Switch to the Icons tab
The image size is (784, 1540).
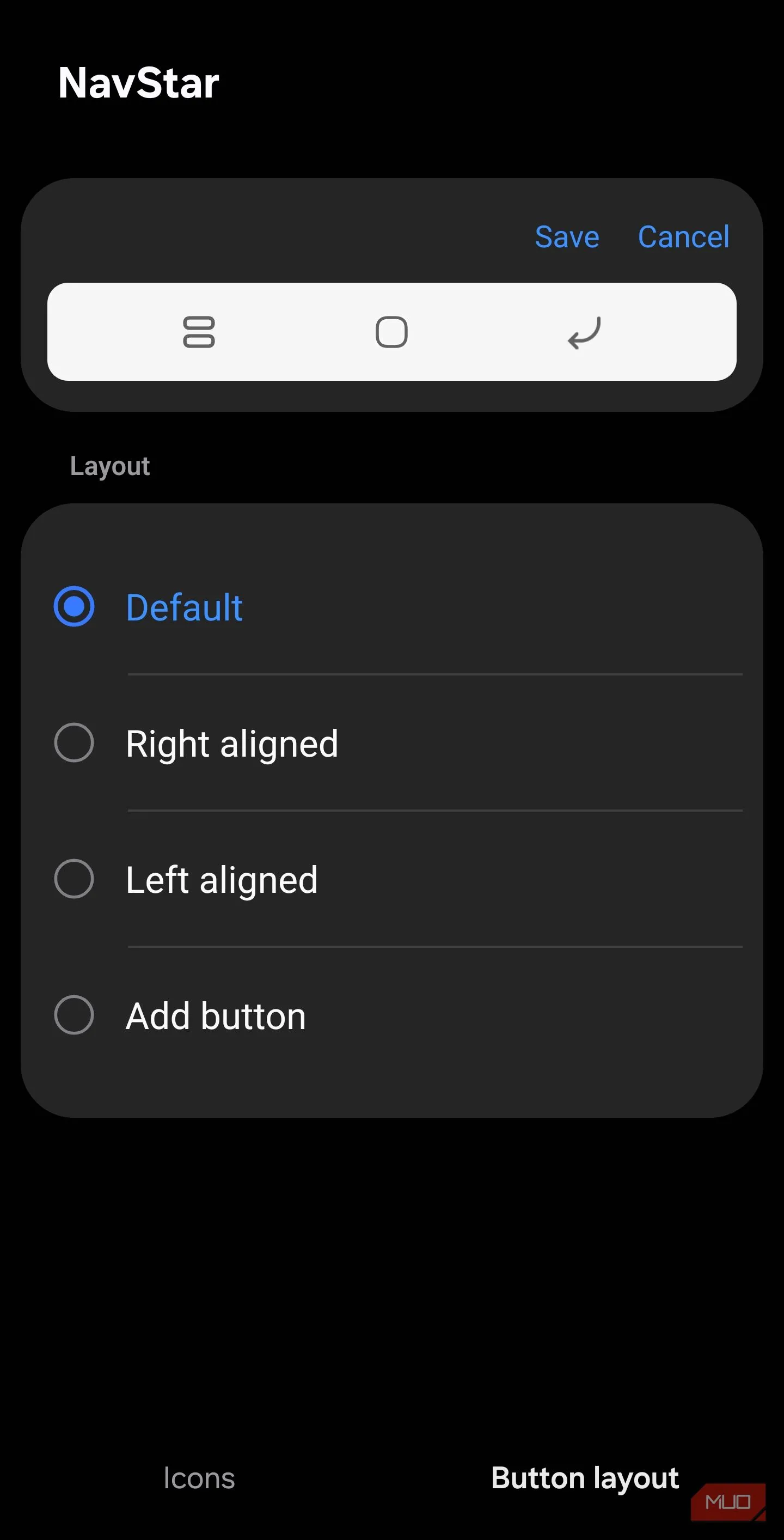pos(198,1477)
